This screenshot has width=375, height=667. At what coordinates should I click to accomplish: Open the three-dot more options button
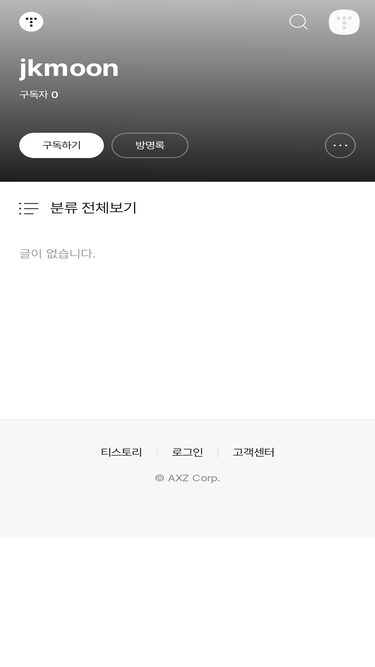pos(340,145)
